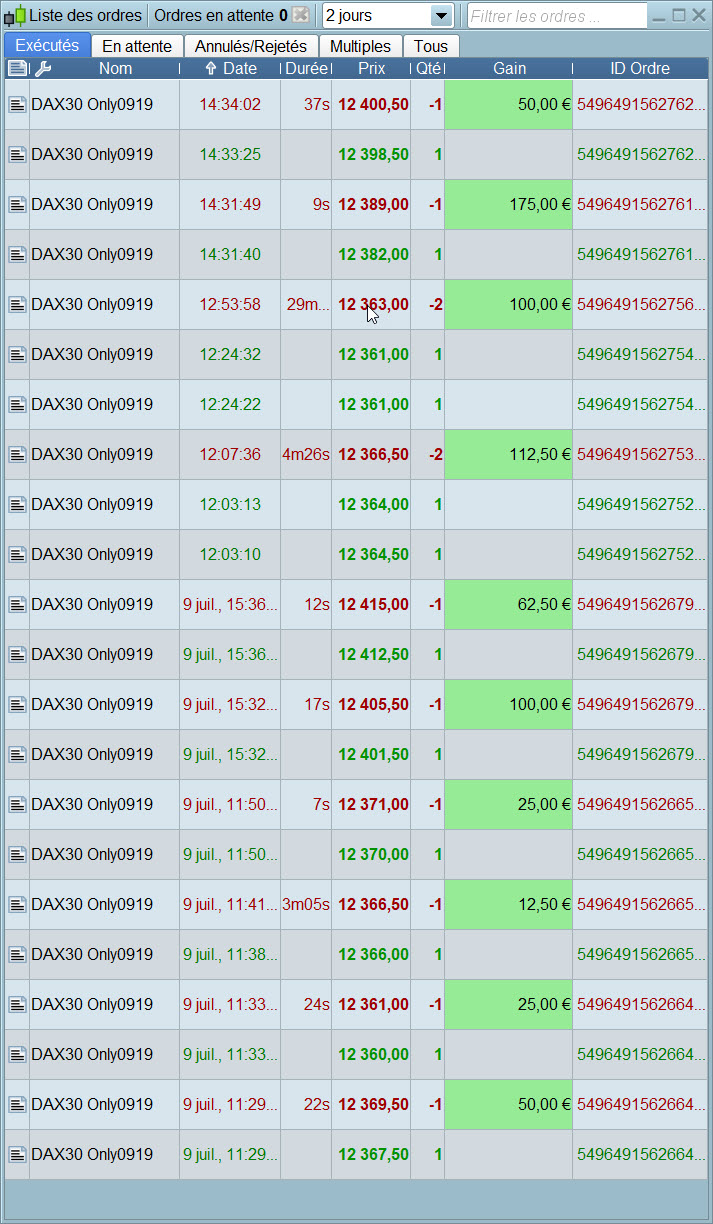This screenshot has width=713, height=1224.
Task: Sort orders by the Gain column
Action: [509, 68]
